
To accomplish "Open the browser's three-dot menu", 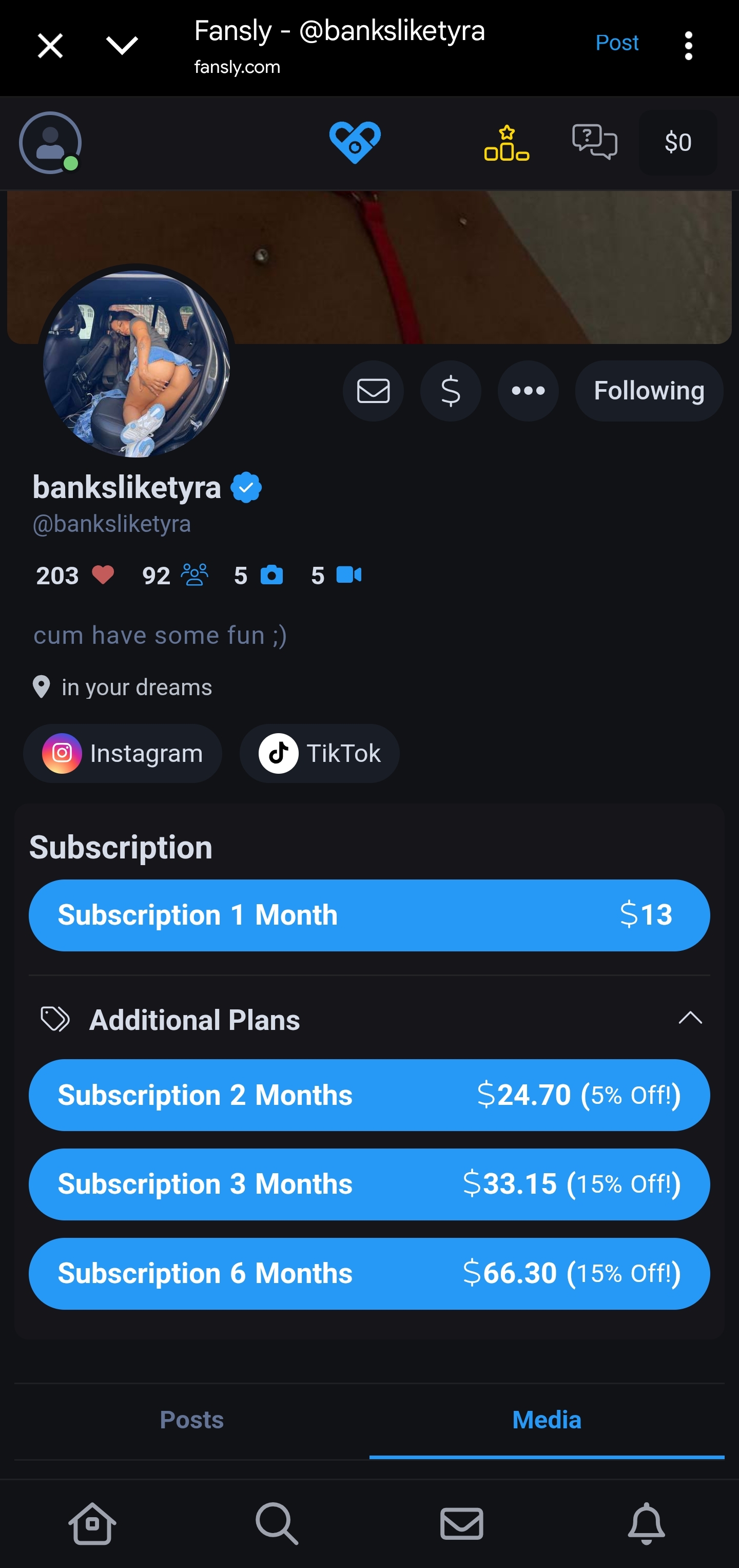I will [x=688, y=45].
